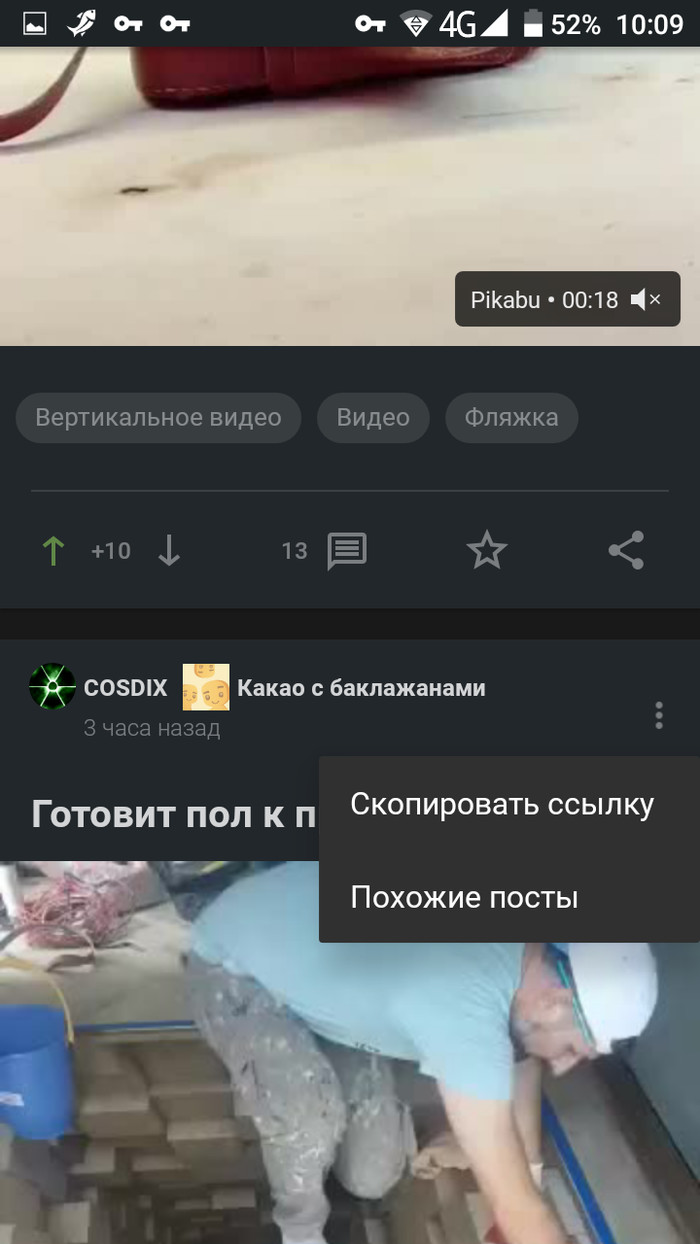Open "Похожие посты" menu option
Image resolution: width=700 pixels, height=1244 pixels.
click(464, 897)
